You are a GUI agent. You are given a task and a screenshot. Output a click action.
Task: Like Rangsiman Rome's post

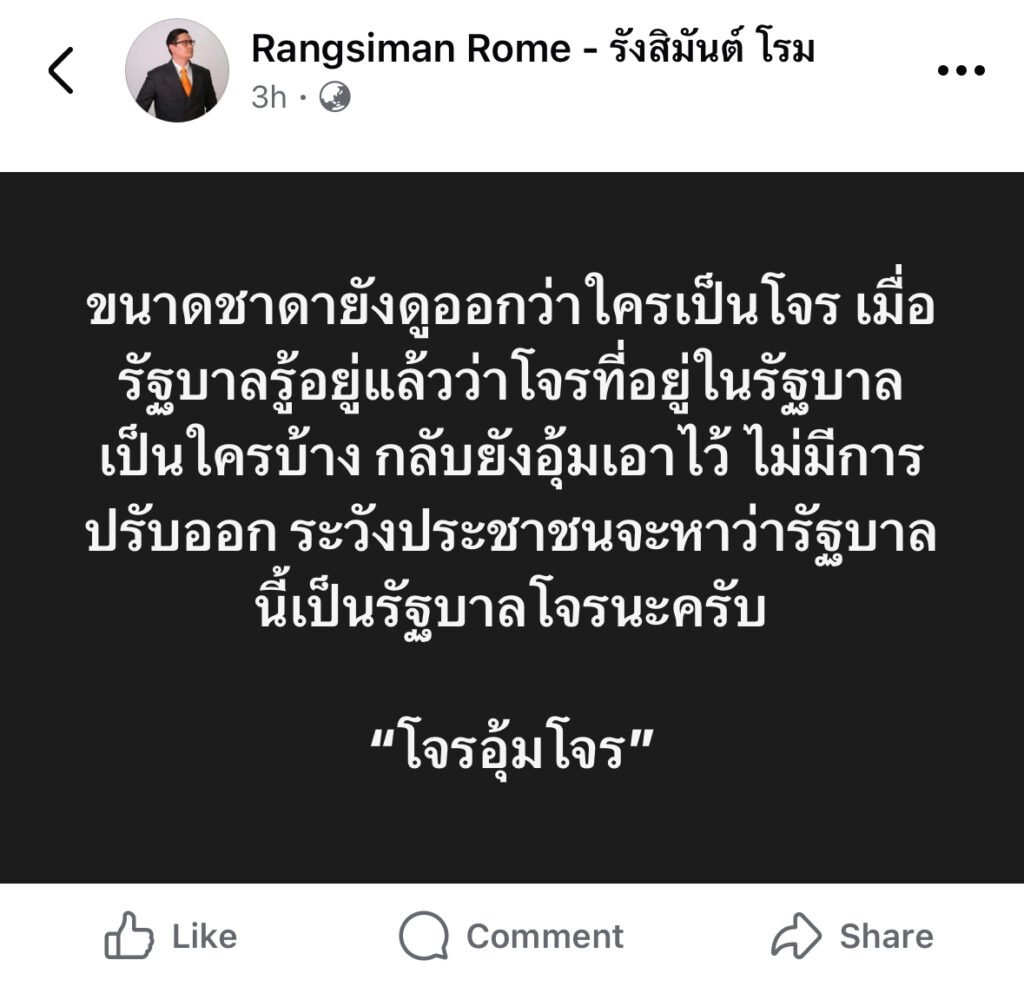click(x=171, y=937)
